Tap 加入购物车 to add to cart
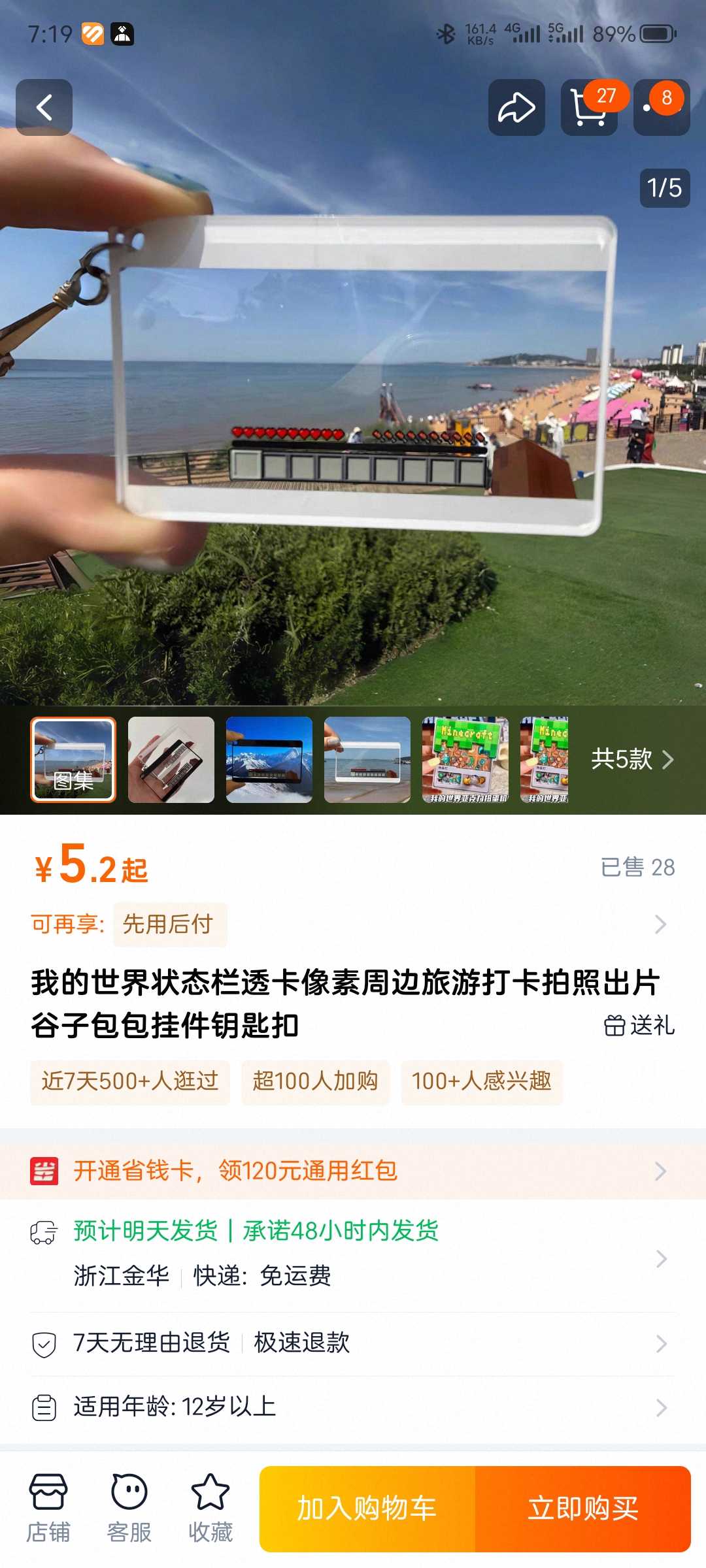 (367, 1509)
